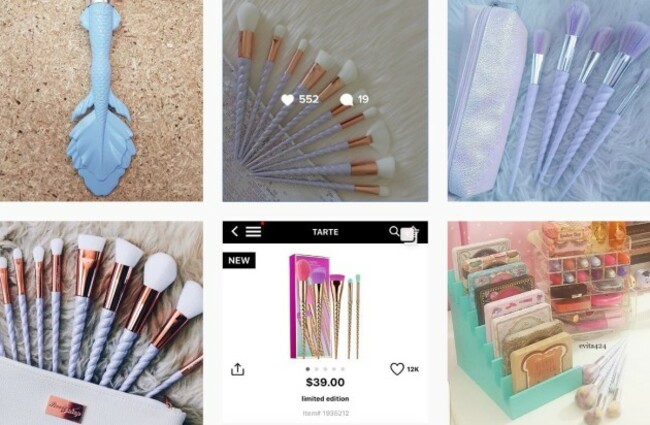The height and width of the screenshot is (425, 650).
Task: Open the blue mermaid tail brush post
Action: (x=100, y=100)
